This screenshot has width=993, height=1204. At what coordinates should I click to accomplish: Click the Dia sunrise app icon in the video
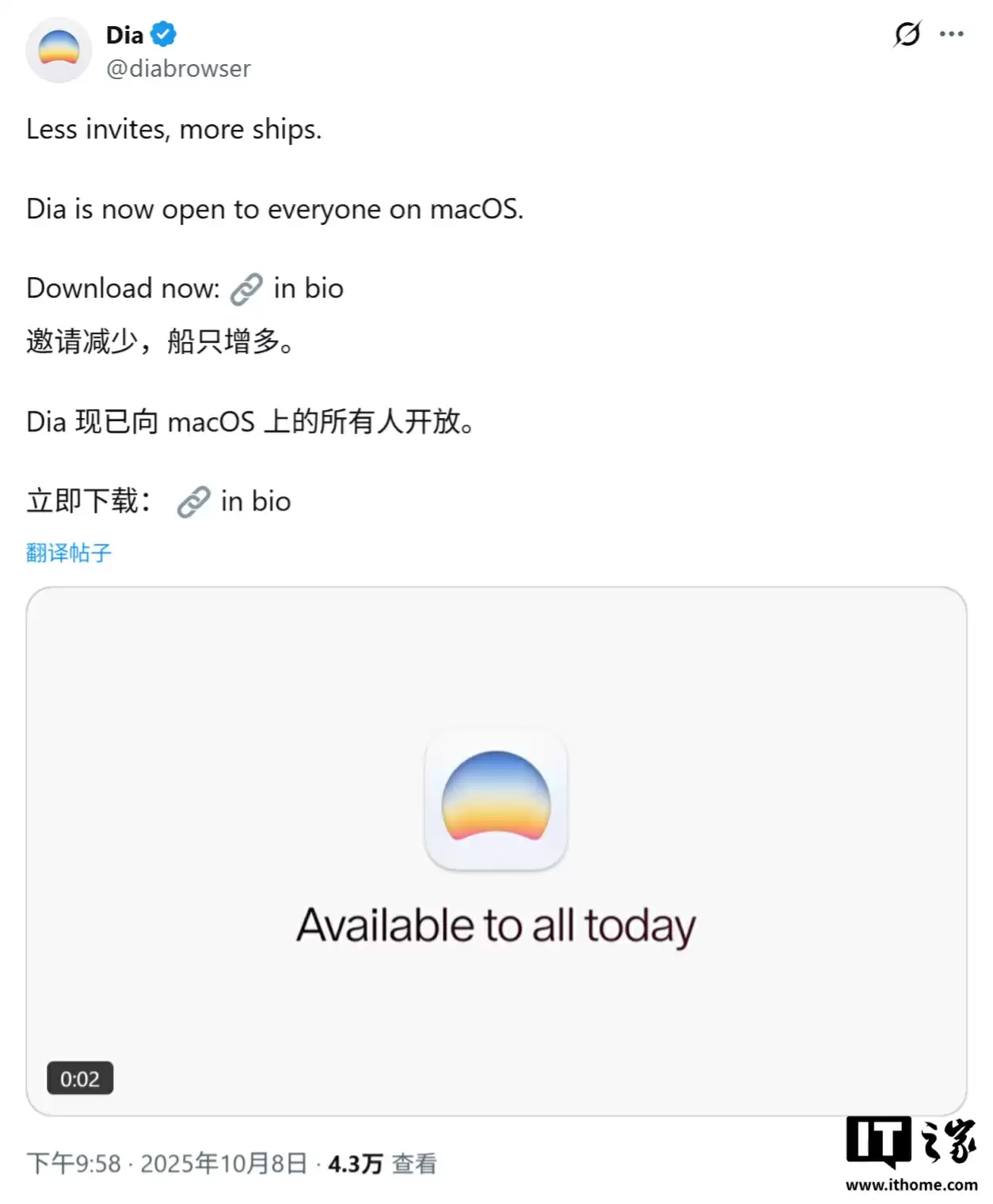pos(496,800)
